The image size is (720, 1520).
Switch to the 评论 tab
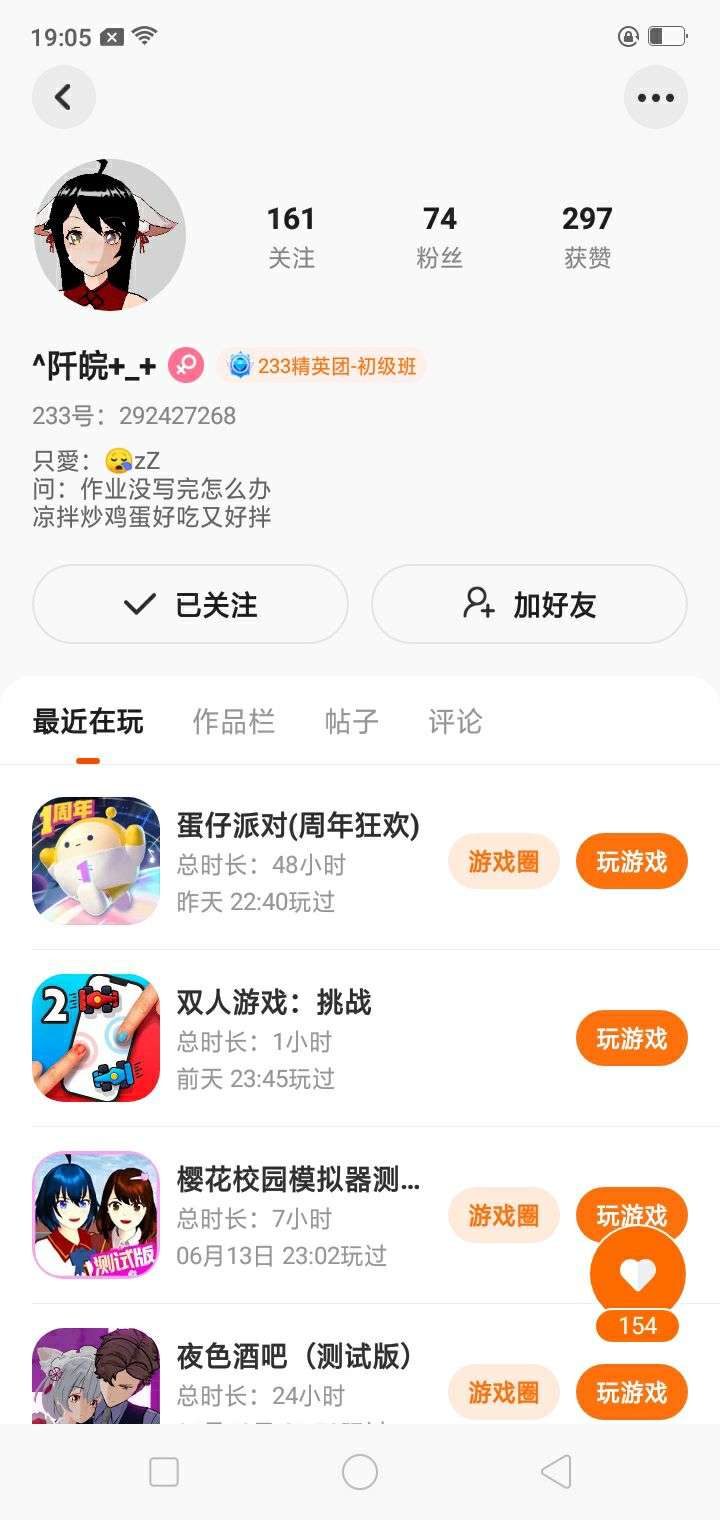pyautogui.click(x=455, y=721)
